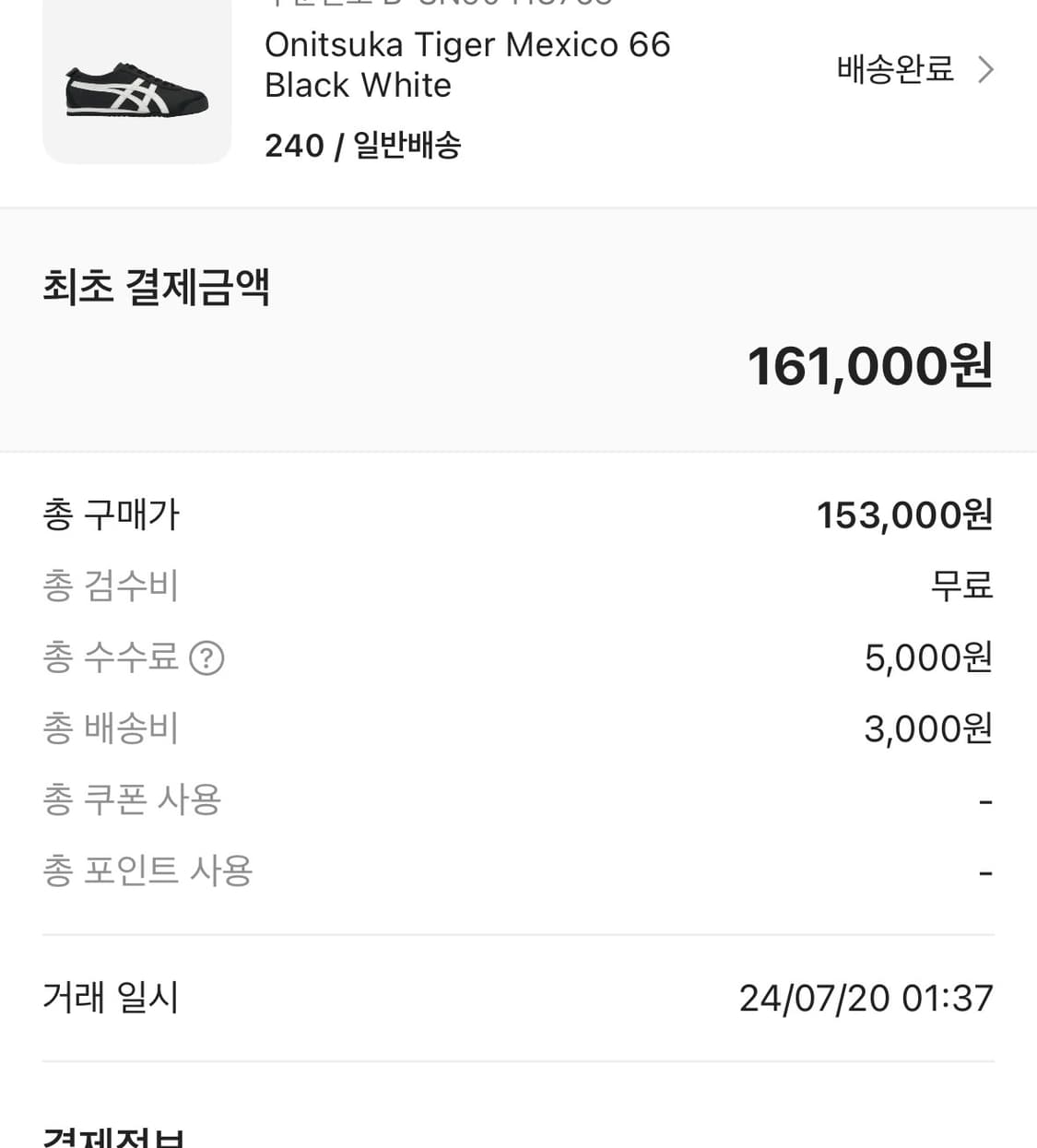Select the 총 구매가 row
The width and height of the screenshot is (1037, 1148).
pyautogui.click(x=112, y=515)
